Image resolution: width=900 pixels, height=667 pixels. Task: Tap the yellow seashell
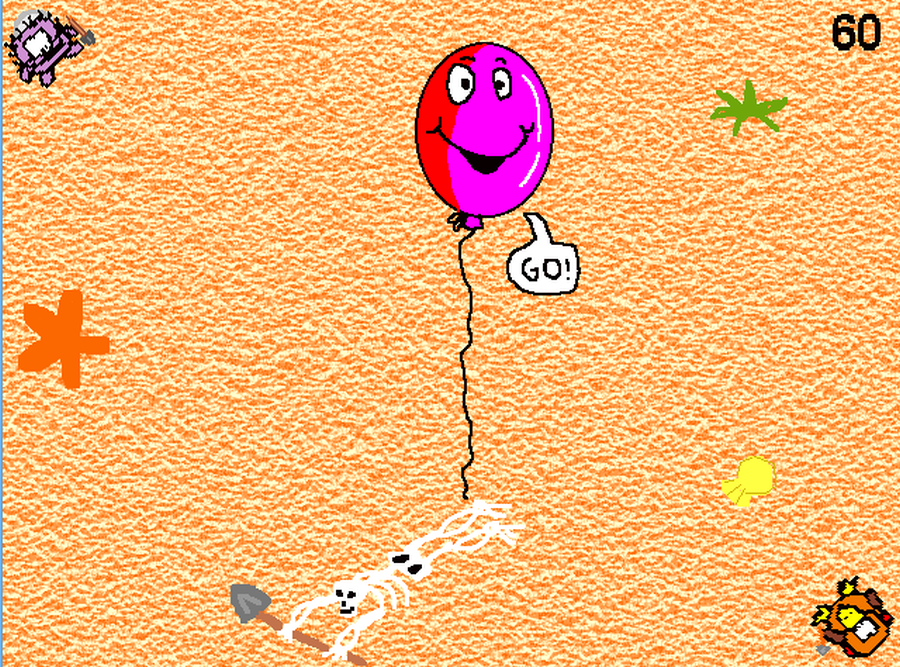750,479
